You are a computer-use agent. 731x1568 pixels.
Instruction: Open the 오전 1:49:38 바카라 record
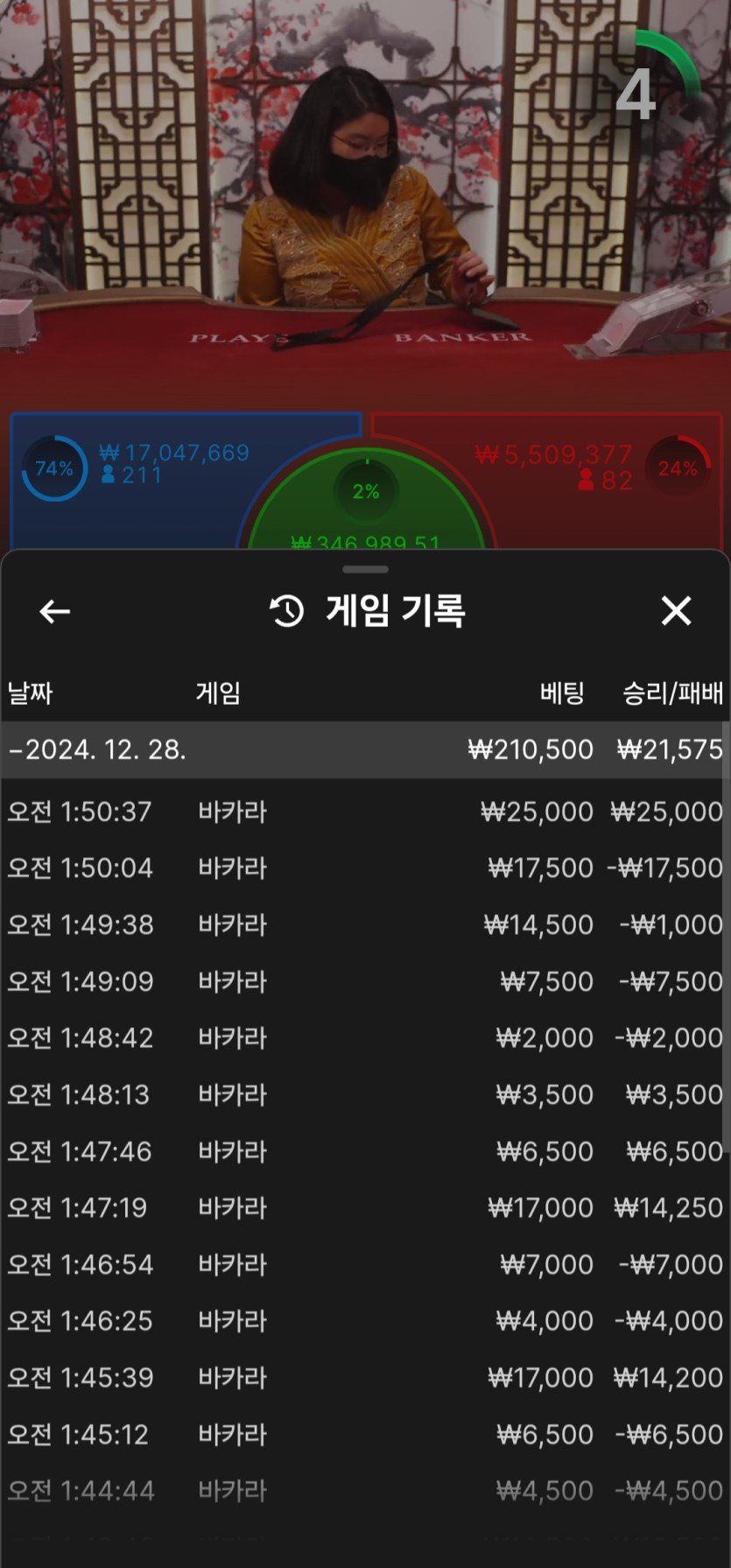pos(364,925)
